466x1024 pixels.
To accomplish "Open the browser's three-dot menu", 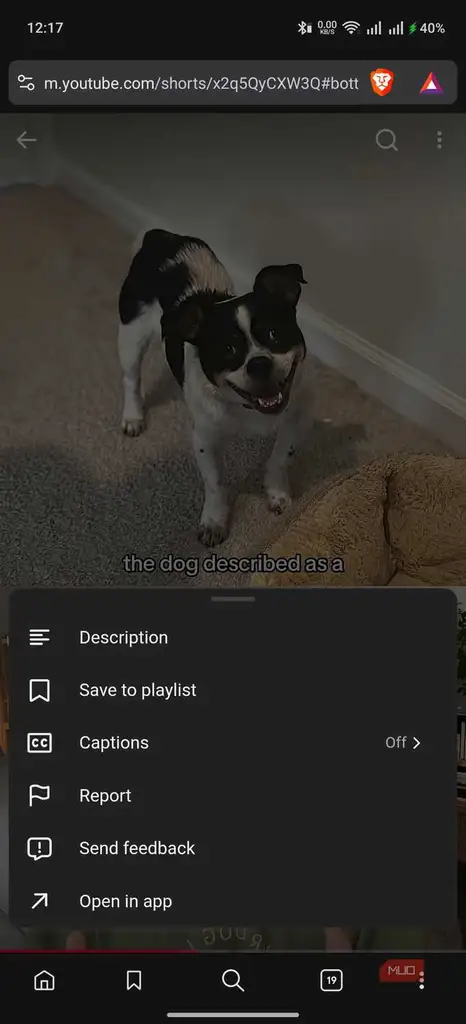I will pos(422,980).
